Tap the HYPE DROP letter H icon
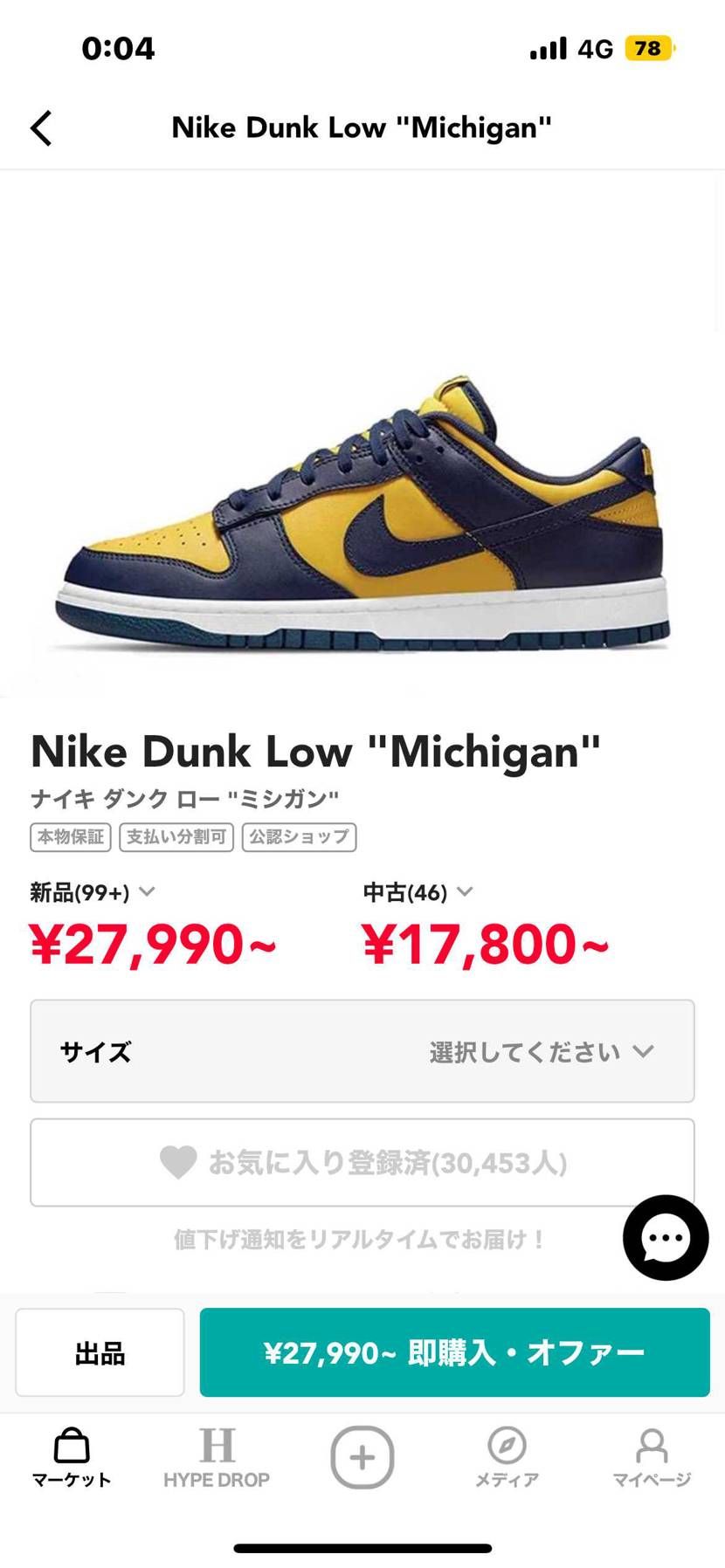 coord(217,1449)
